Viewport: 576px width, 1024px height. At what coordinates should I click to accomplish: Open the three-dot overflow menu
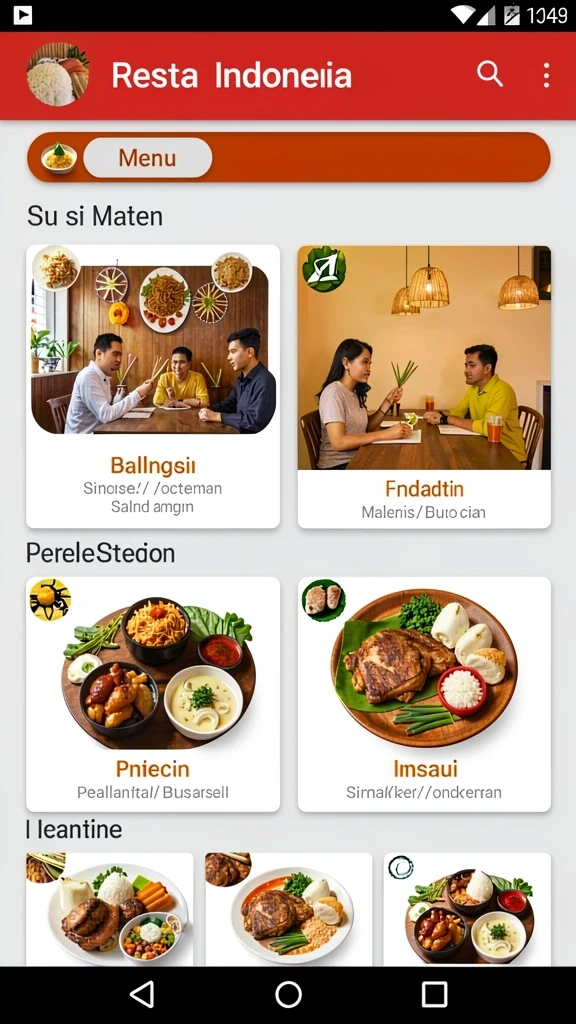coord(546,75)
